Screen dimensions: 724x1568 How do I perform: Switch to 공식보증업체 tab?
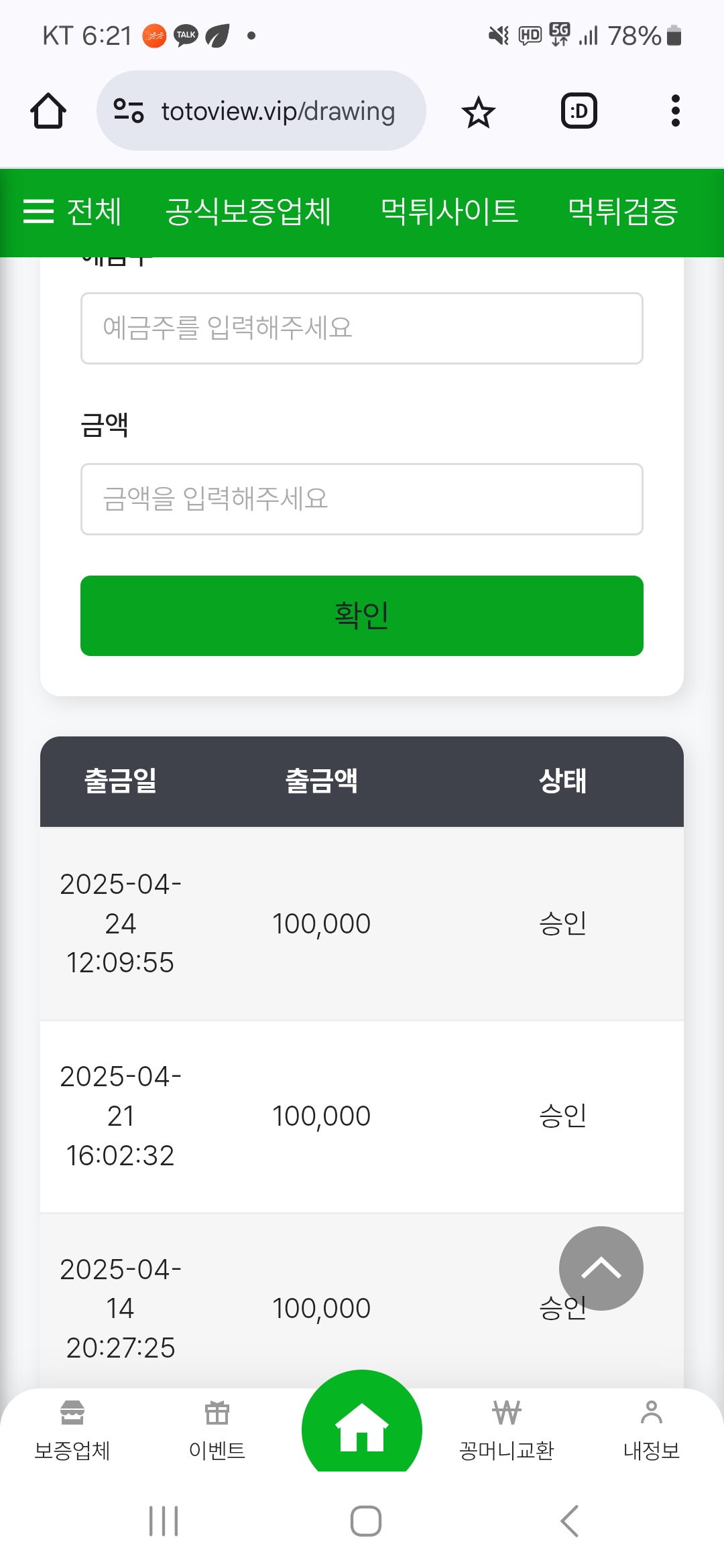[248, 212]
